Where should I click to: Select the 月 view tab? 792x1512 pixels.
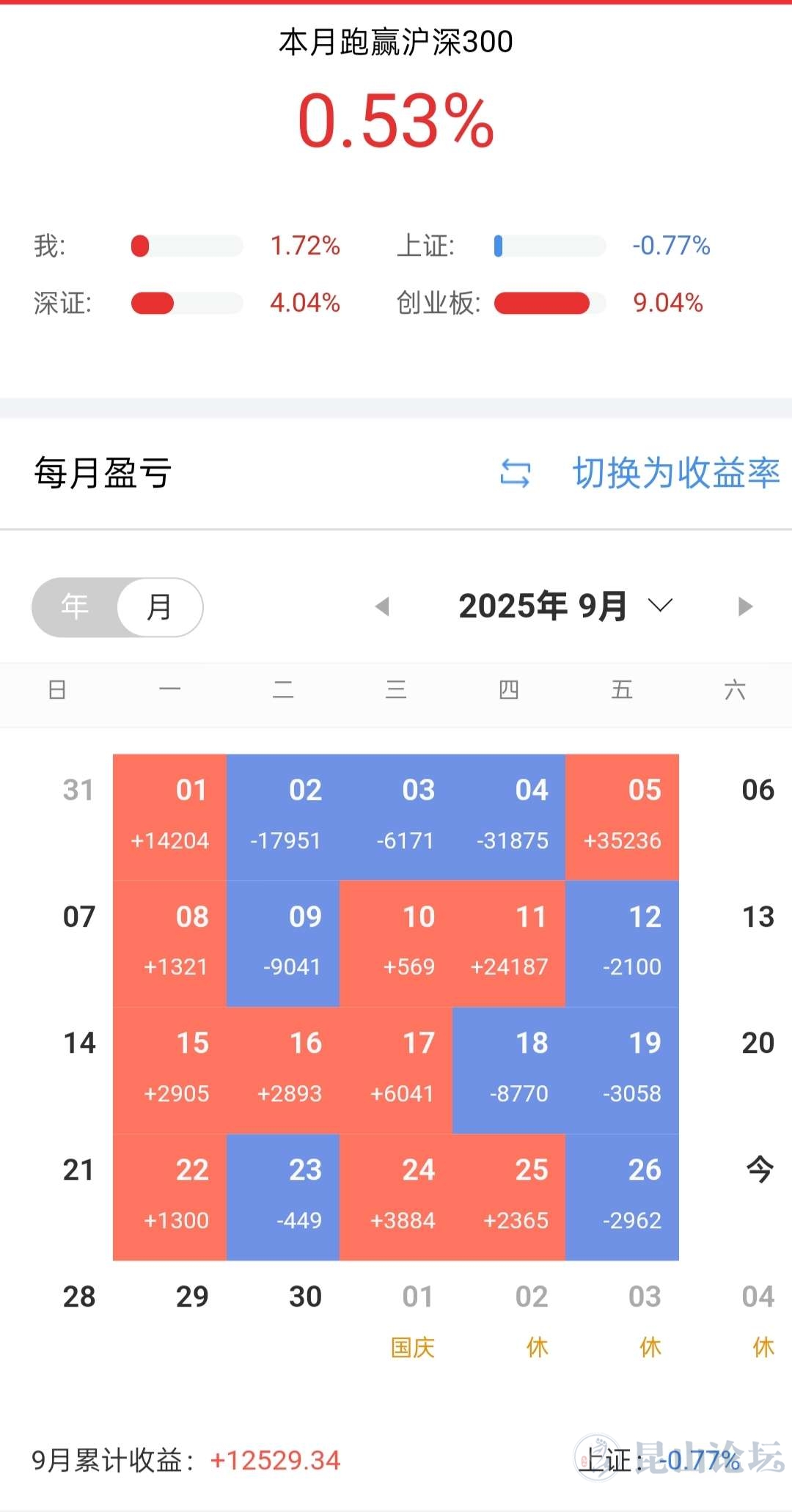coord(159,607)
